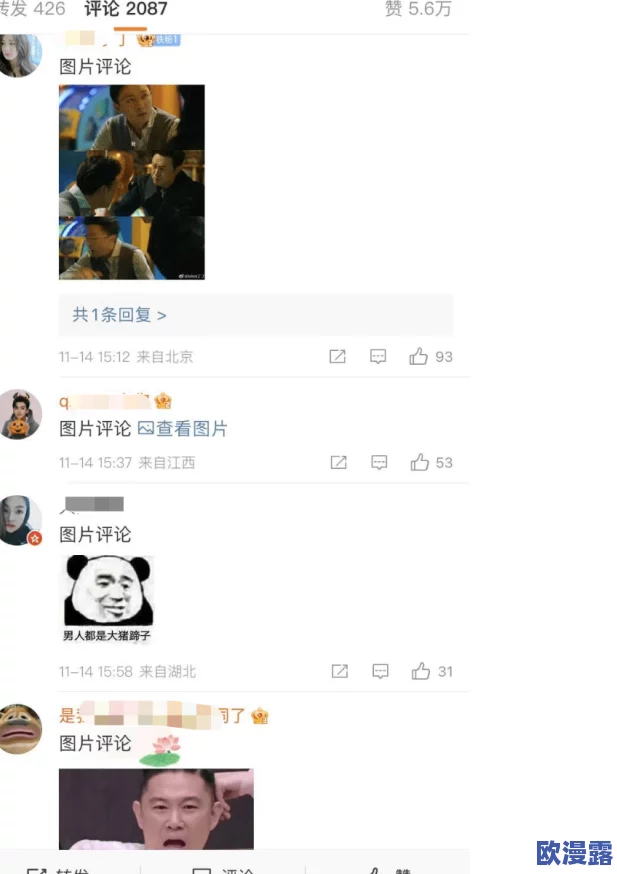Open the movie stills image in first comment
Screen dimensions: 617x874
pos(131,182)
